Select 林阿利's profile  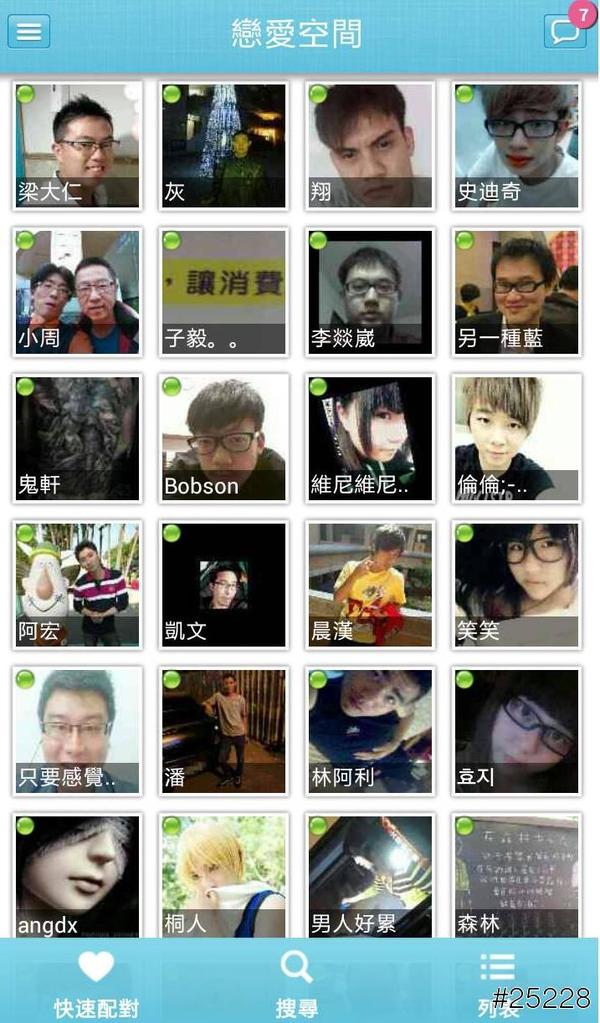click(x=371, y=730)
